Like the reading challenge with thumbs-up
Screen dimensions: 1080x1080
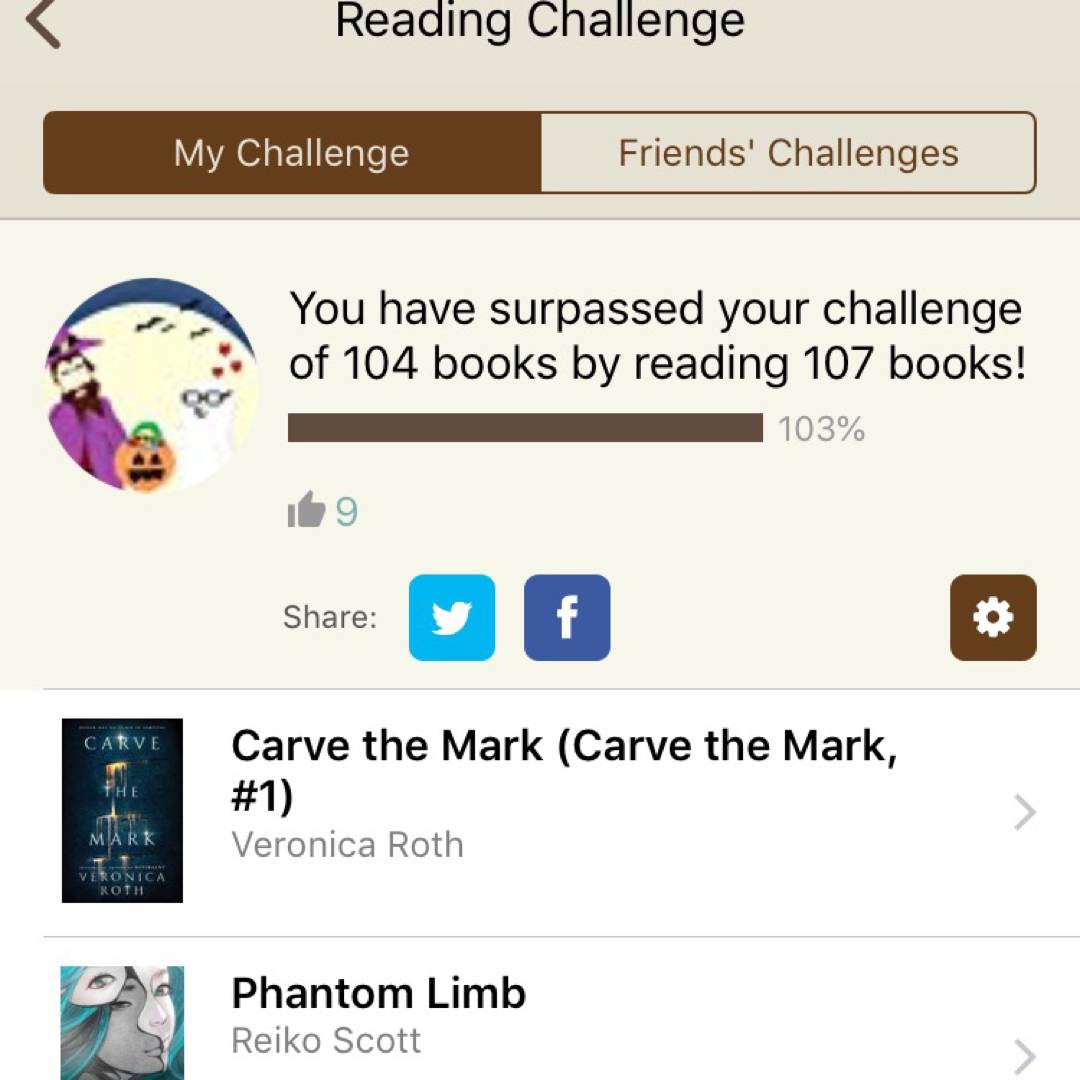[307, 511]
